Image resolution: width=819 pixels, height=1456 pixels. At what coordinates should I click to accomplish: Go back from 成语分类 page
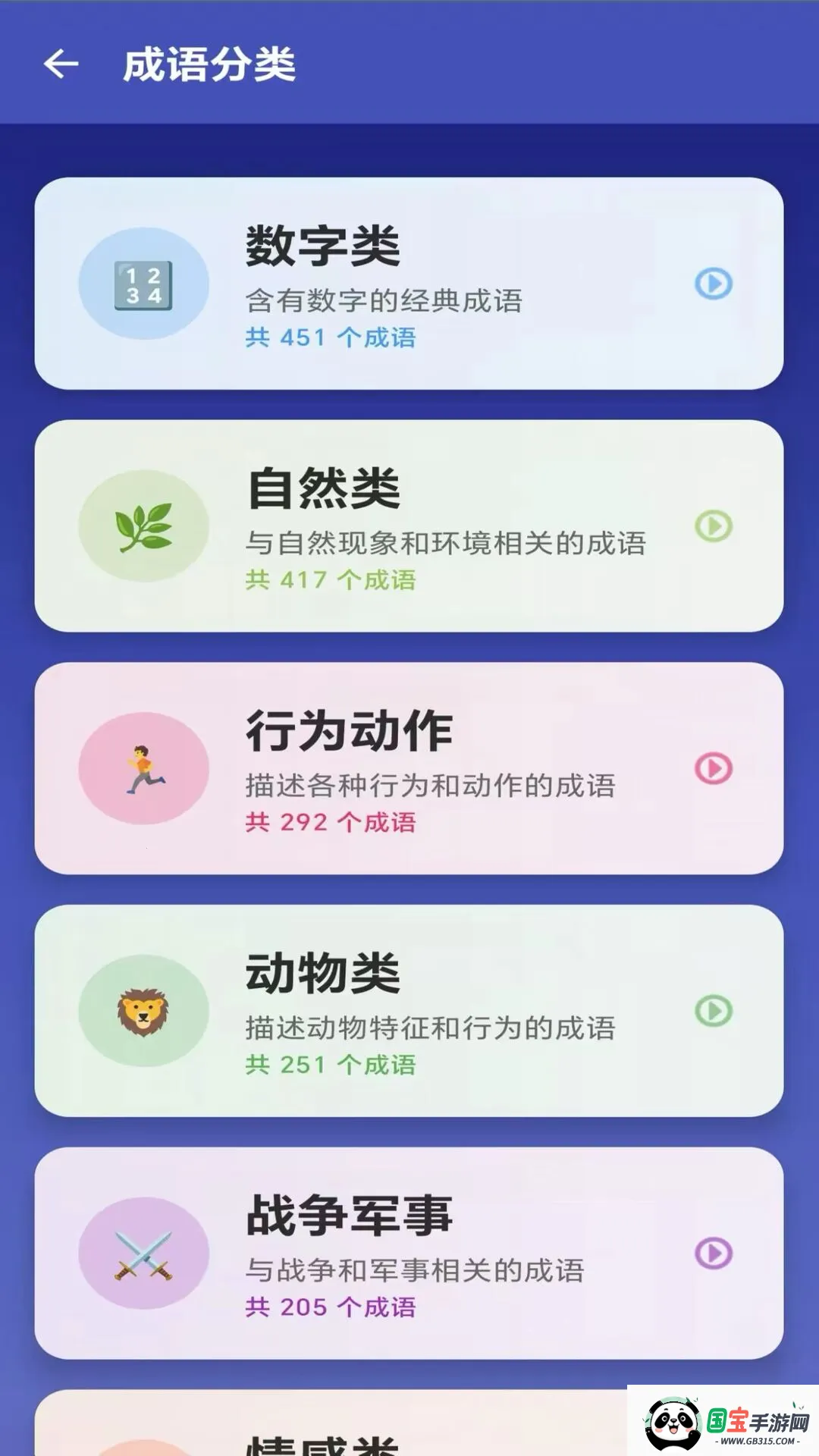pos(61,64)
